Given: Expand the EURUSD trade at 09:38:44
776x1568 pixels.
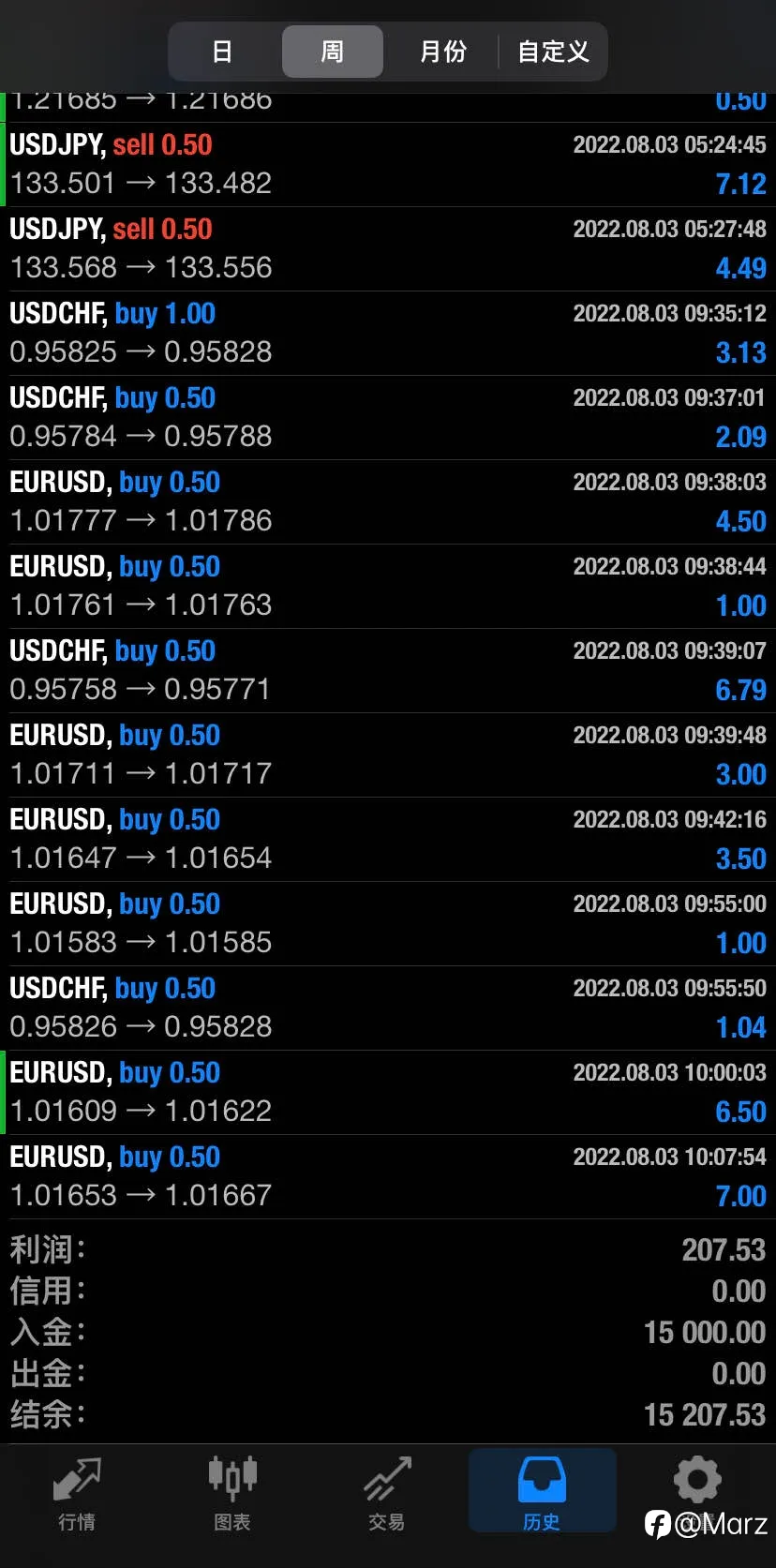Looking at the screenshot, I should (x=388, y=587).
